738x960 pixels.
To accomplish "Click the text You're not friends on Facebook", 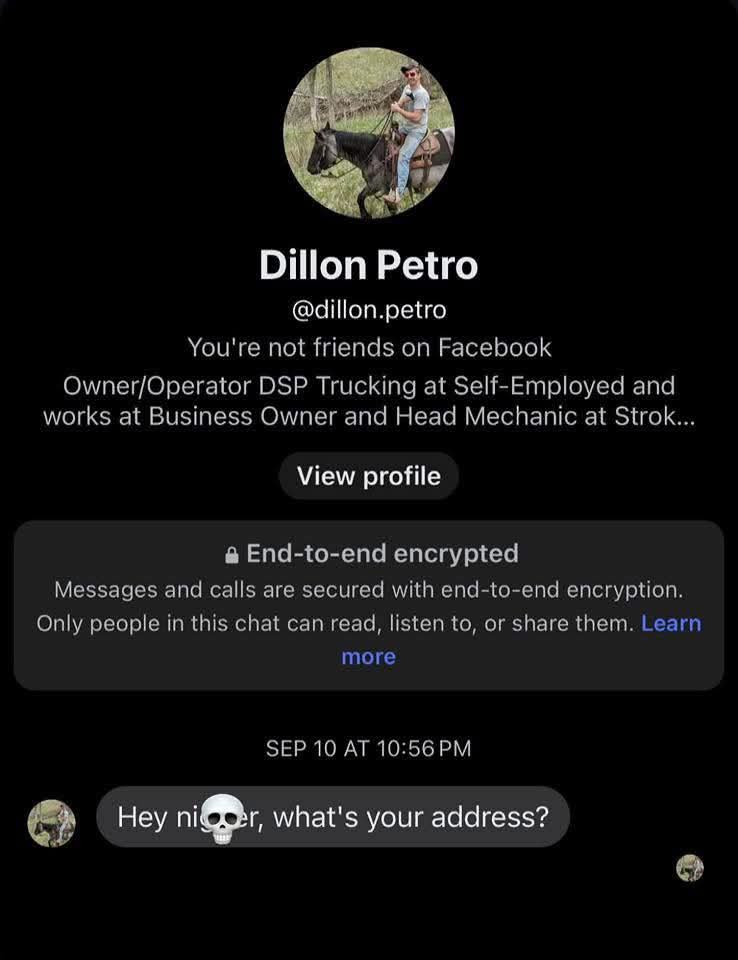I will pos(368,347).
